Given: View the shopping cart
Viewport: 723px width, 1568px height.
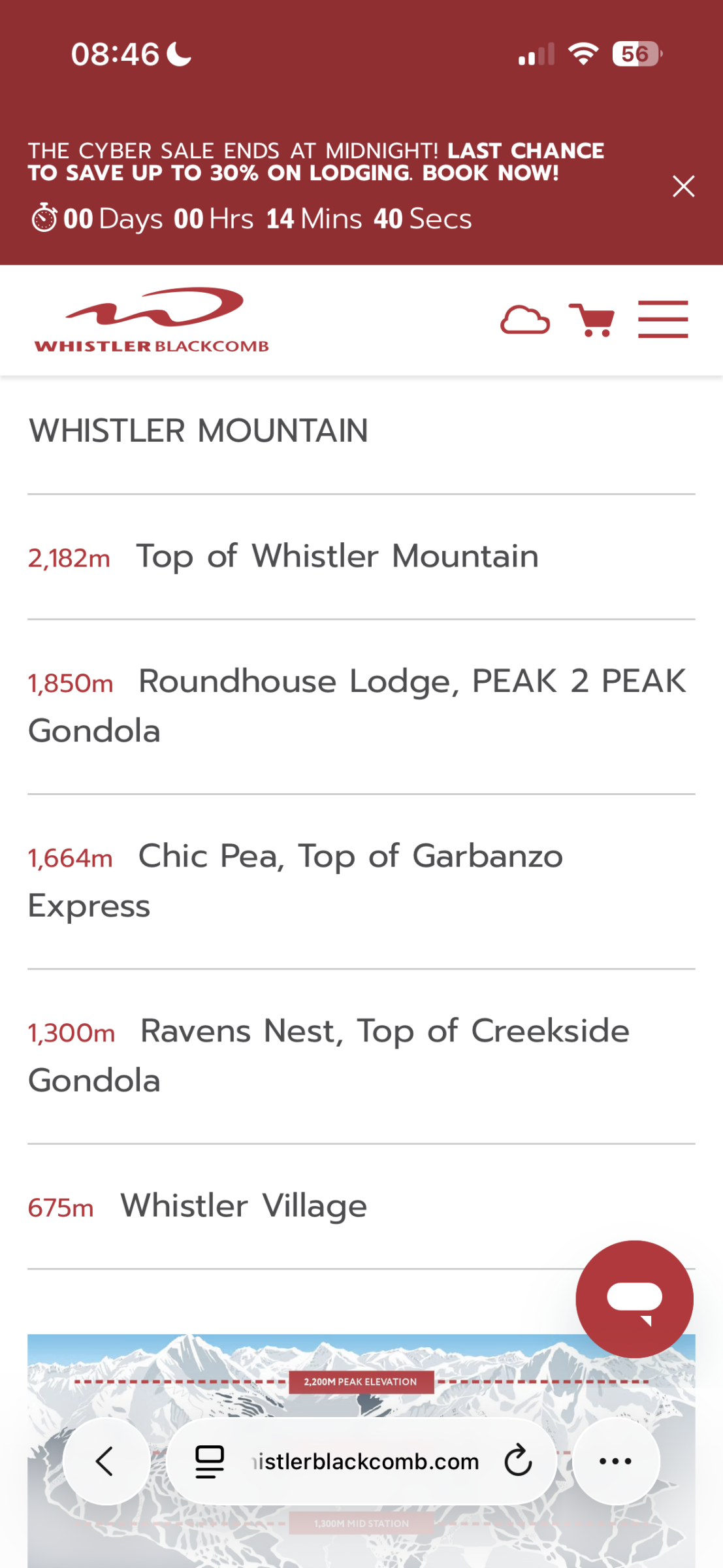Looking at the screenshot, I should (591, 320).
